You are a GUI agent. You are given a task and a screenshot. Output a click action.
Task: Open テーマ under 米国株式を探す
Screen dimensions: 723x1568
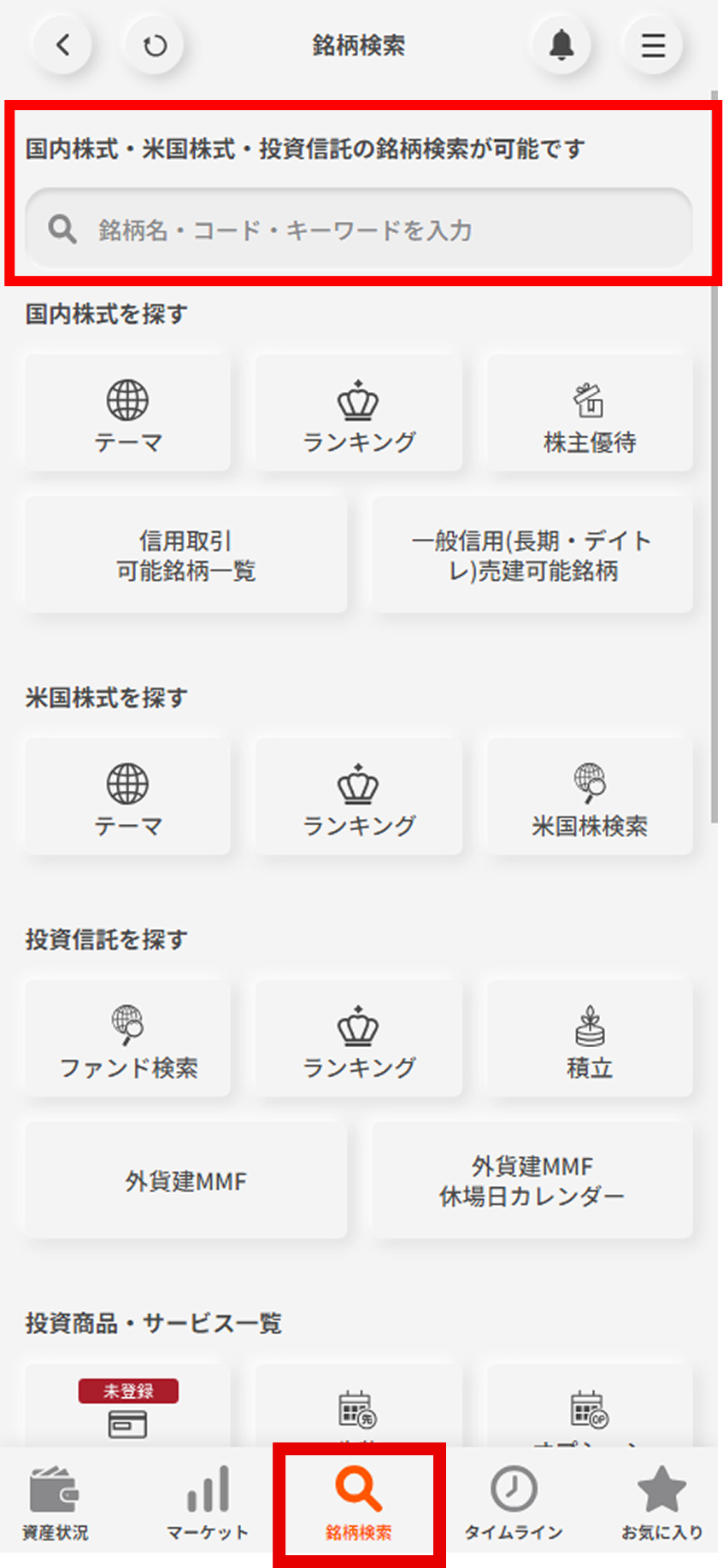coord(128,798)
